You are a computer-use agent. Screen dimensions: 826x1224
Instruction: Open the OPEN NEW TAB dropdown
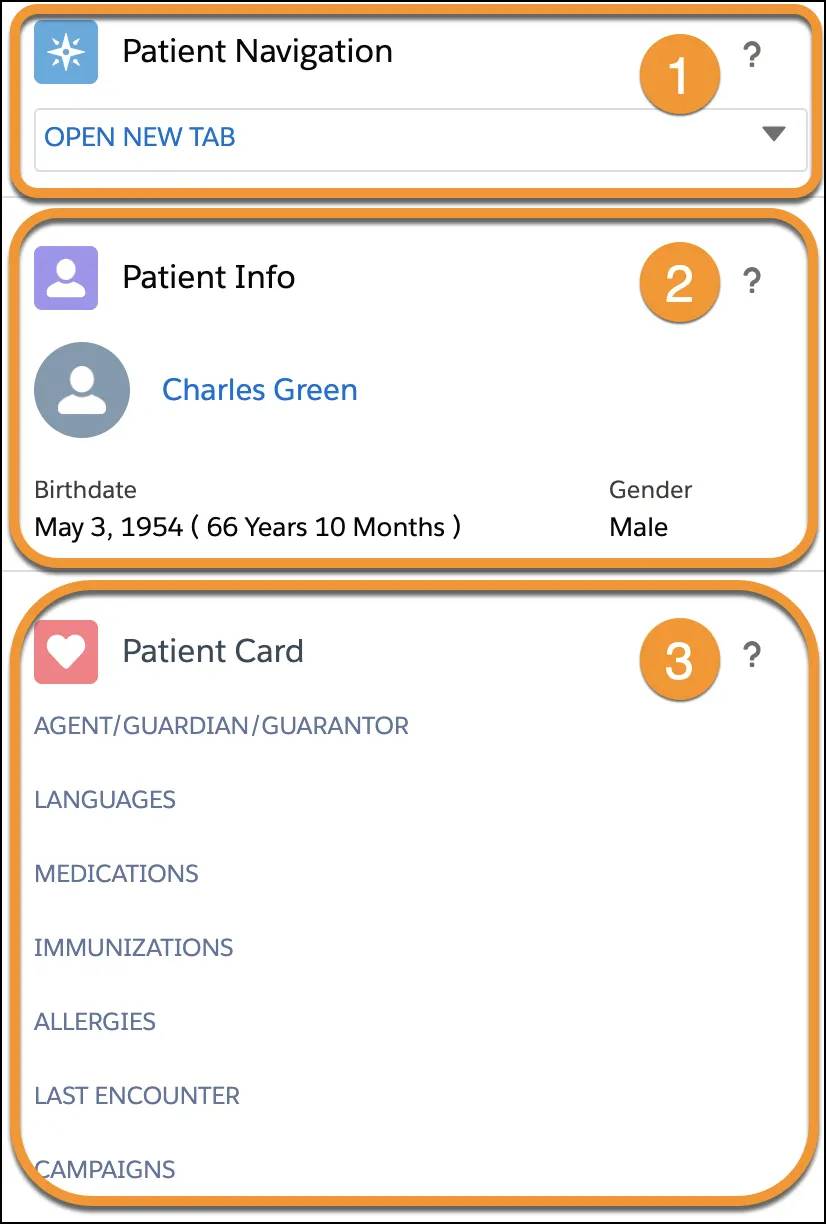pyautogui.click(x=139, y=137)
